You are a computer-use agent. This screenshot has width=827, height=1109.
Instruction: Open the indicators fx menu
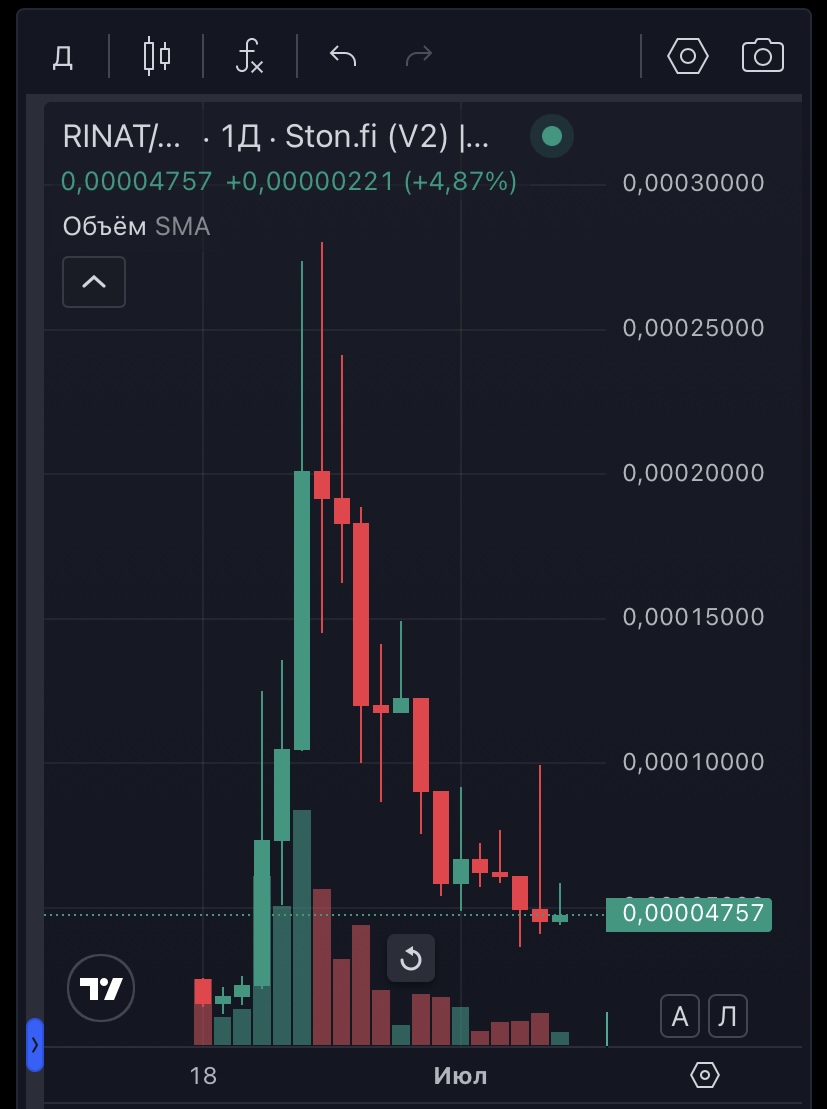[x=249, y=57]
